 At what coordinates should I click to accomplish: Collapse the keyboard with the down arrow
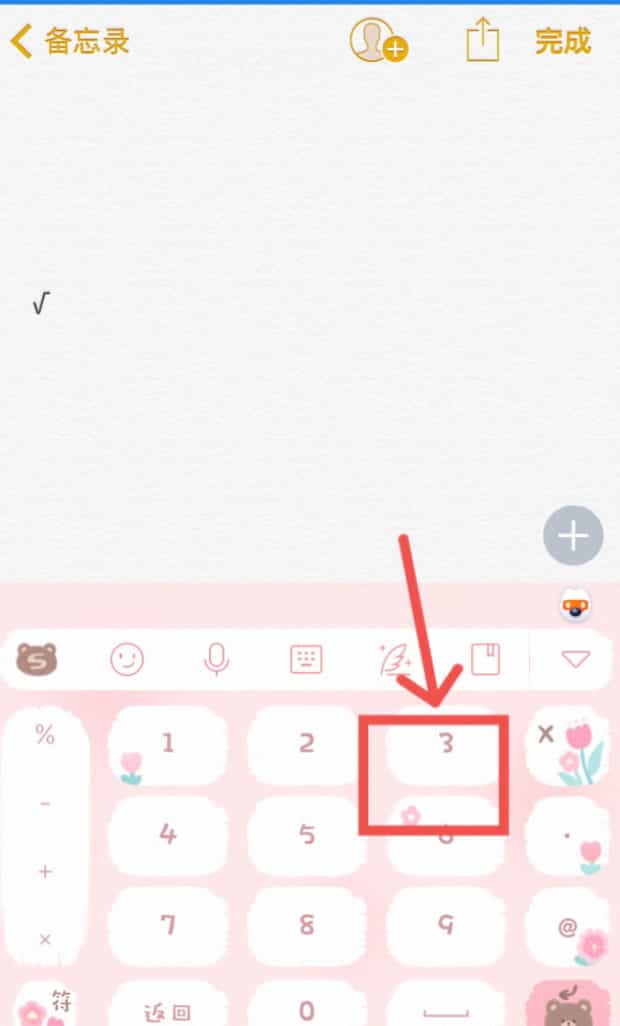(x=576, y=659)
